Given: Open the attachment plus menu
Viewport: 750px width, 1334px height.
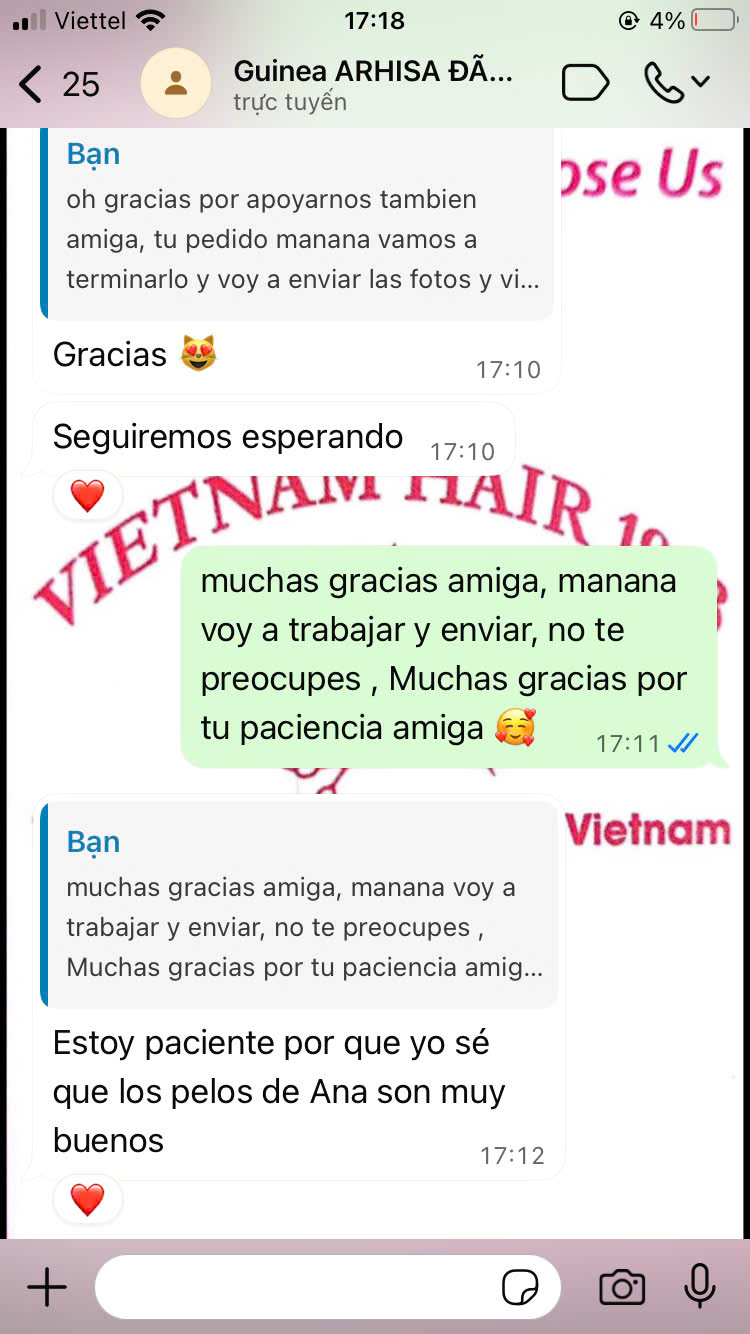Looking at the screenshot, I should pyautogui.click(x=46, y=1287).
